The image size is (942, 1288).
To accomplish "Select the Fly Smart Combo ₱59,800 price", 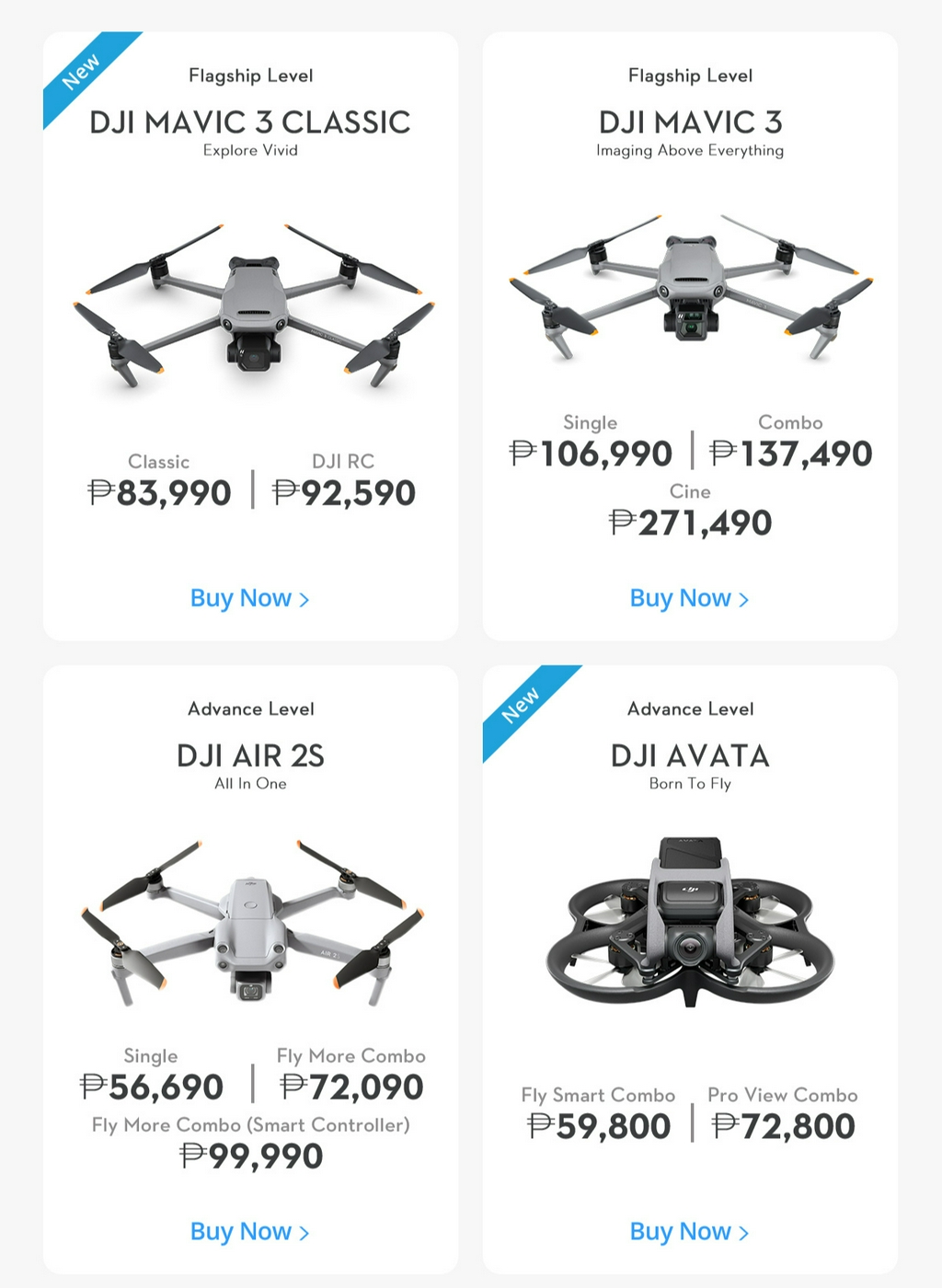I will (x=597, y=1125).
